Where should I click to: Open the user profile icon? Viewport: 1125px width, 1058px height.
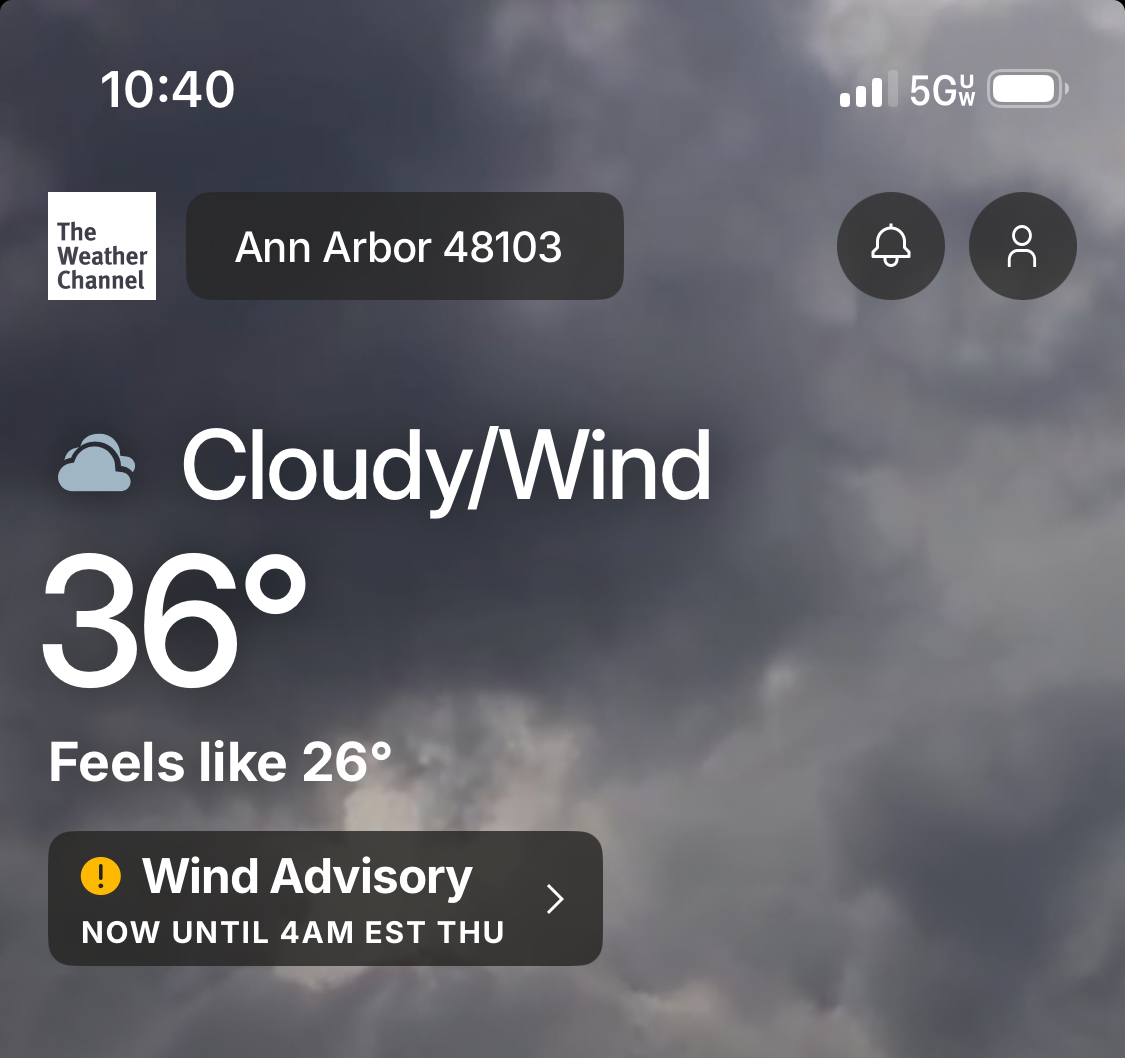[x=1022, y=246]
